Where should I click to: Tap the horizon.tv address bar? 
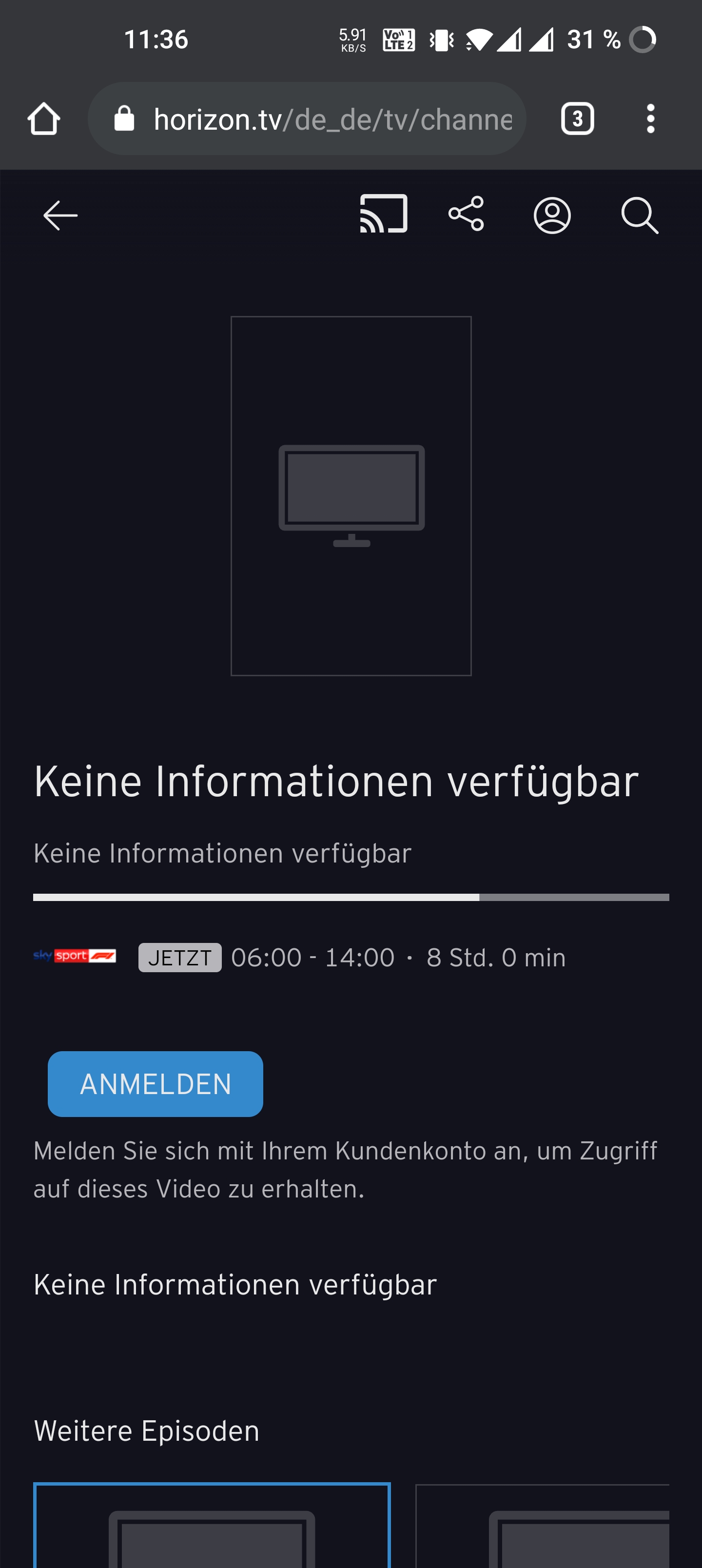click(x=307, y=118)
